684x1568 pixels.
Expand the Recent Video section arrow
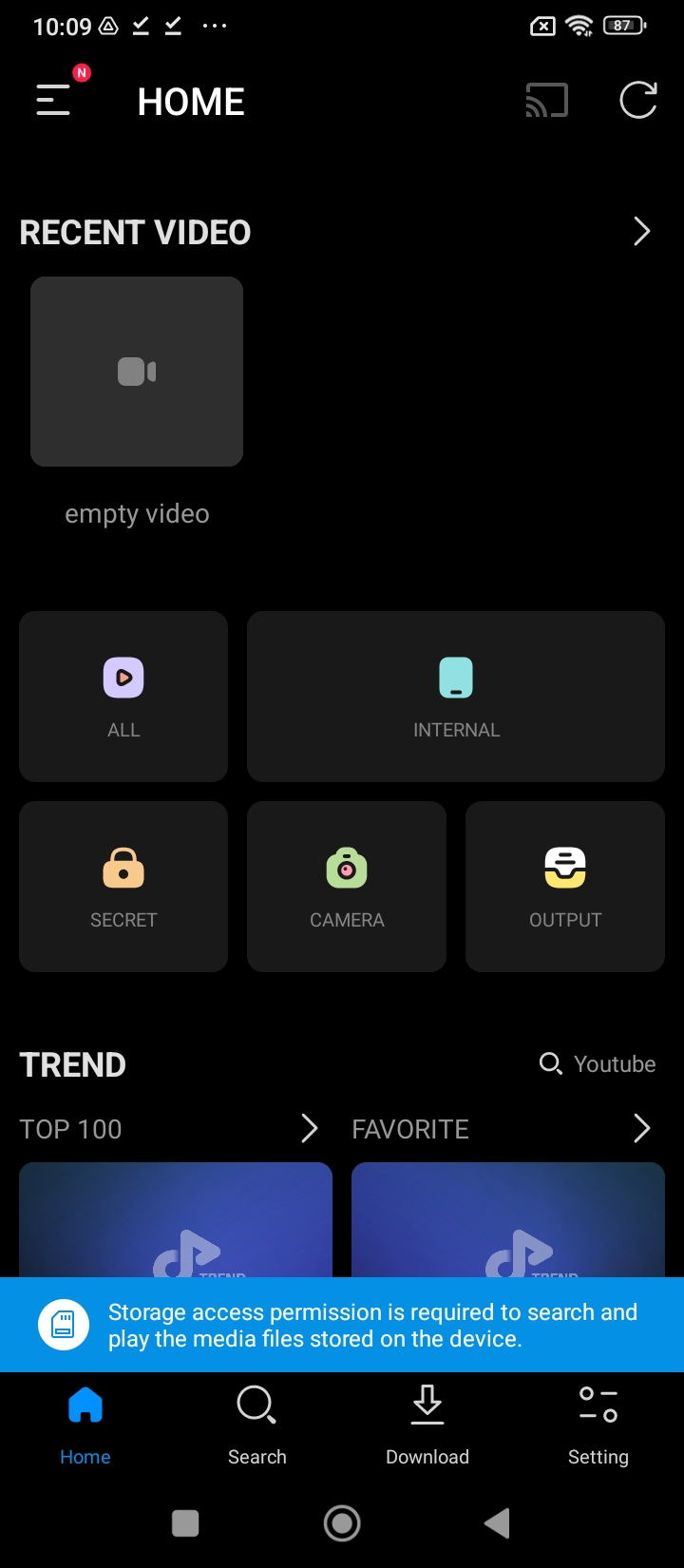click(641, 231)
